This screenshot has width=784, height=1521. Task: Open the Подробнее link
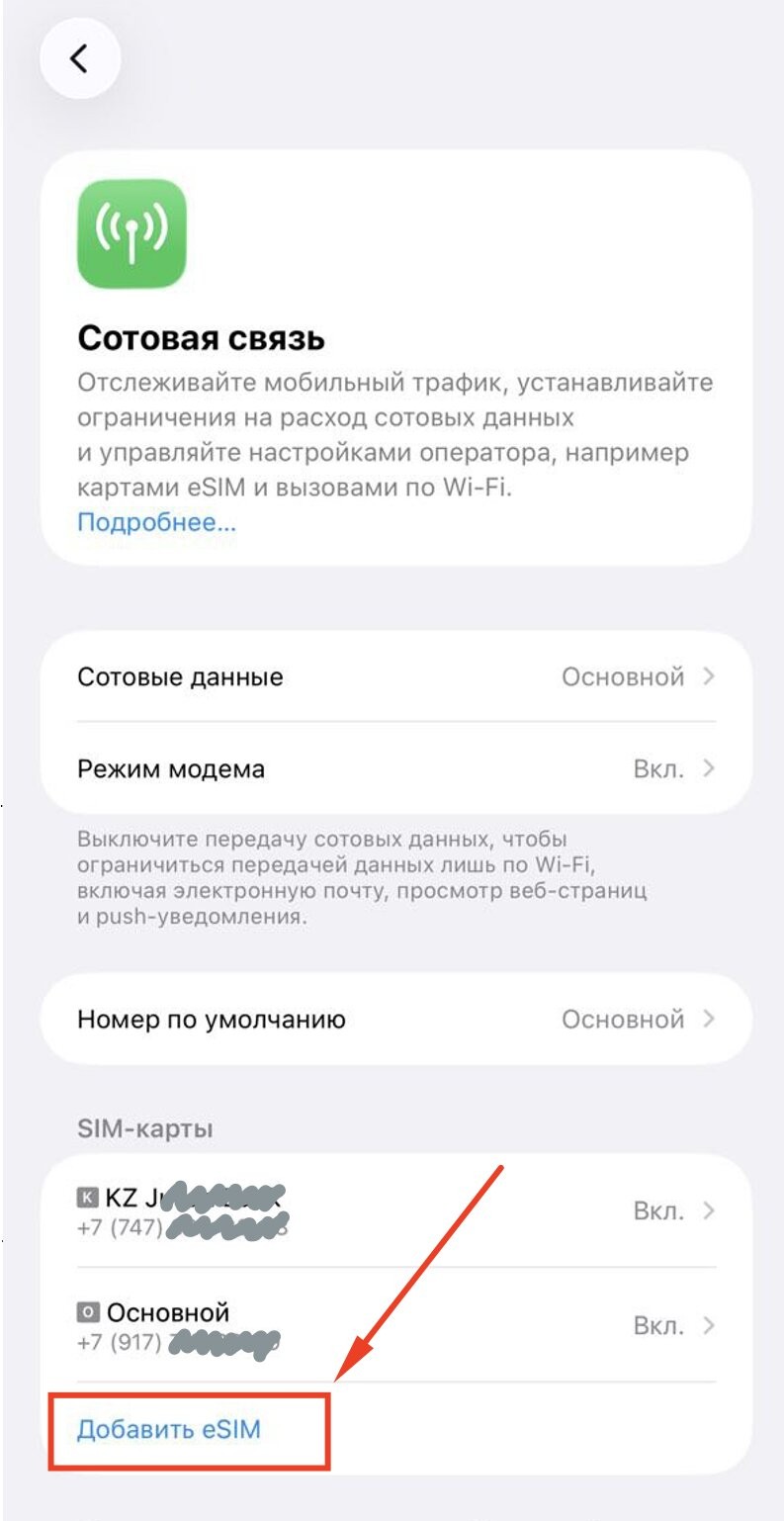pyautogui.click(x=156, y=522)
